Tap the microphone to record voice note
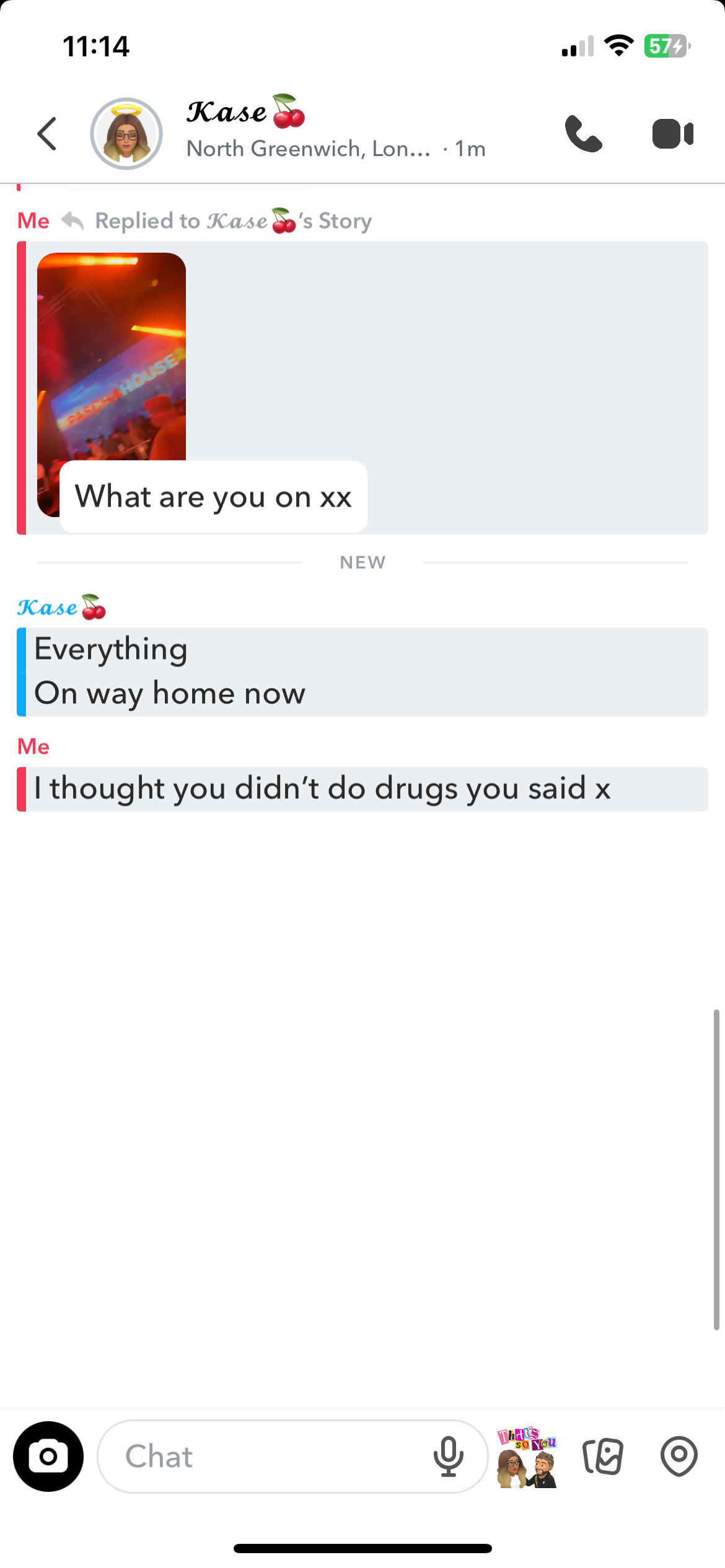The width and height of the screenshot is (725, 1568). click(x=449, y=1457)
